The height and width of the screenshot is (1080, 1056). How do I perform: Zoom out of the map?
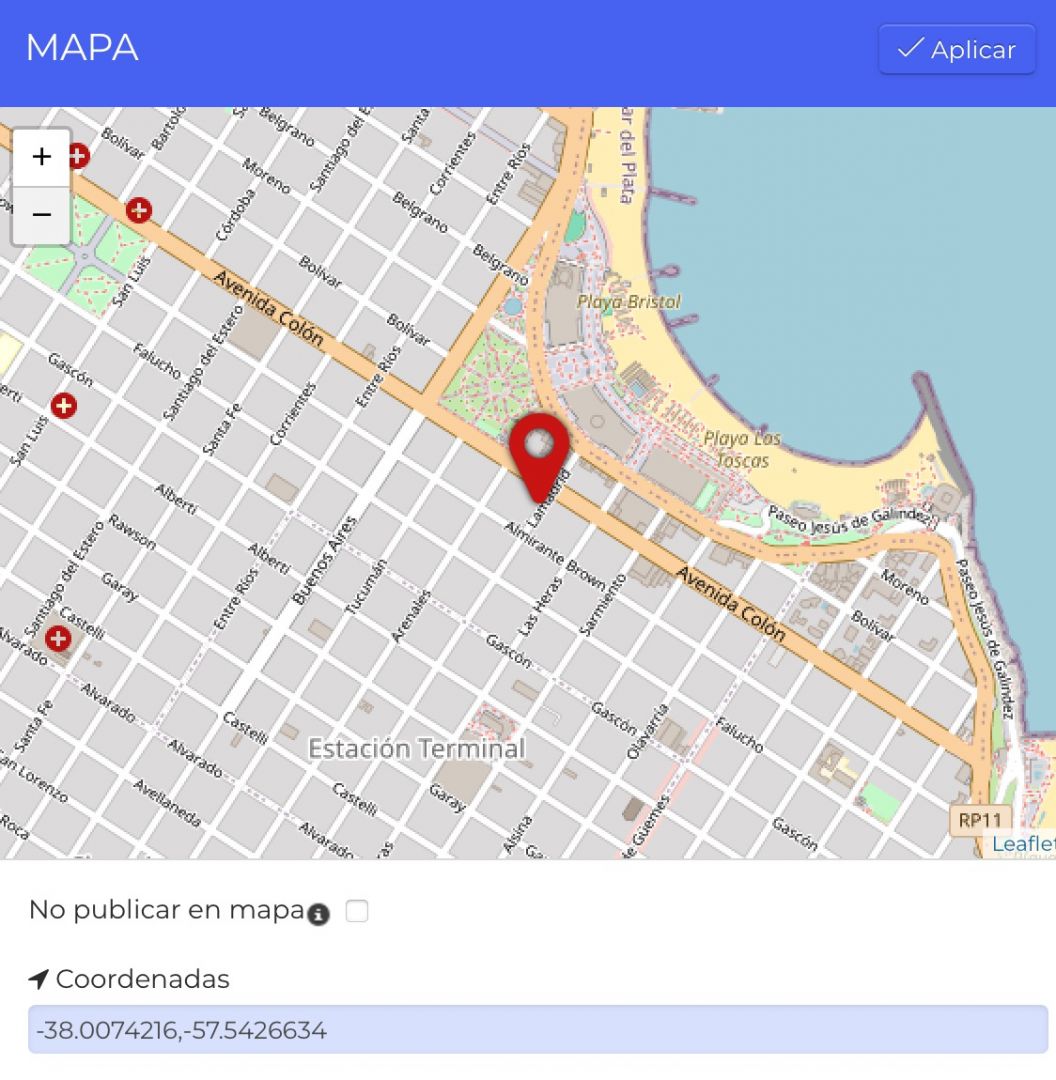(41, 215)
